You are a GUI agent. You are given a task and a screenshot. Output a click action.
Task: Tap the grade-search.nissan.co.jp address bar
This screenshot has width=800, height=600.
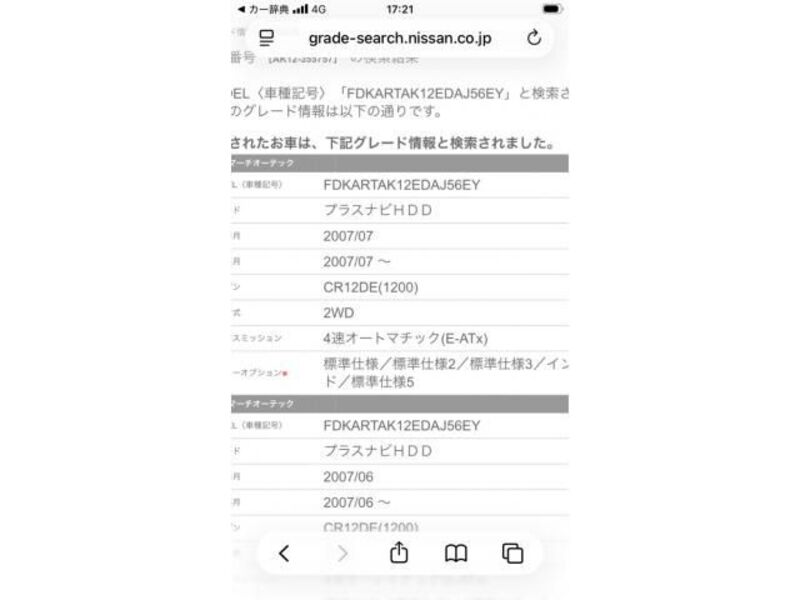click(x=399, y=38)
